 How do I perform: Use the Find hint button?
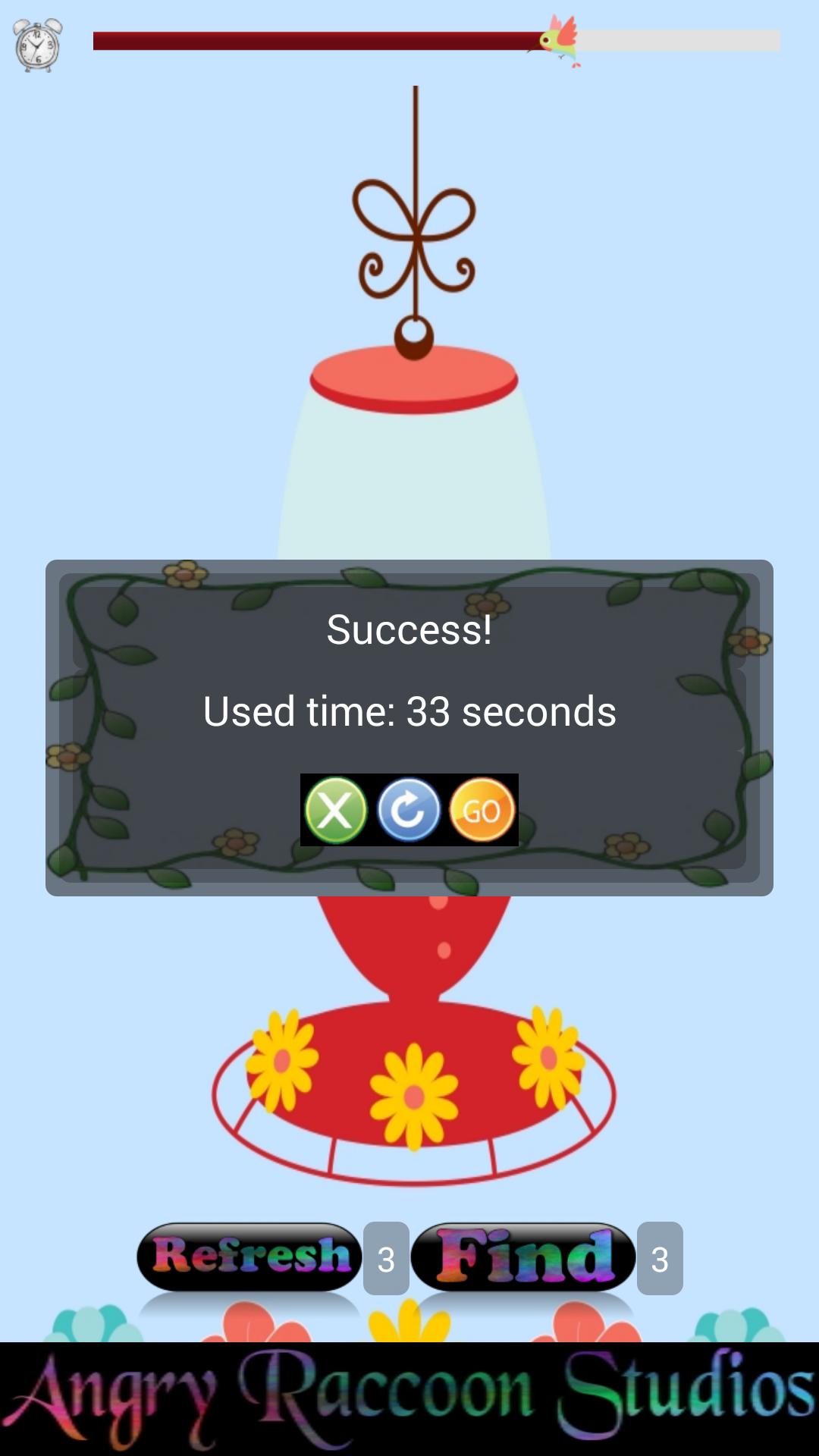click(x=522, y=1256)
